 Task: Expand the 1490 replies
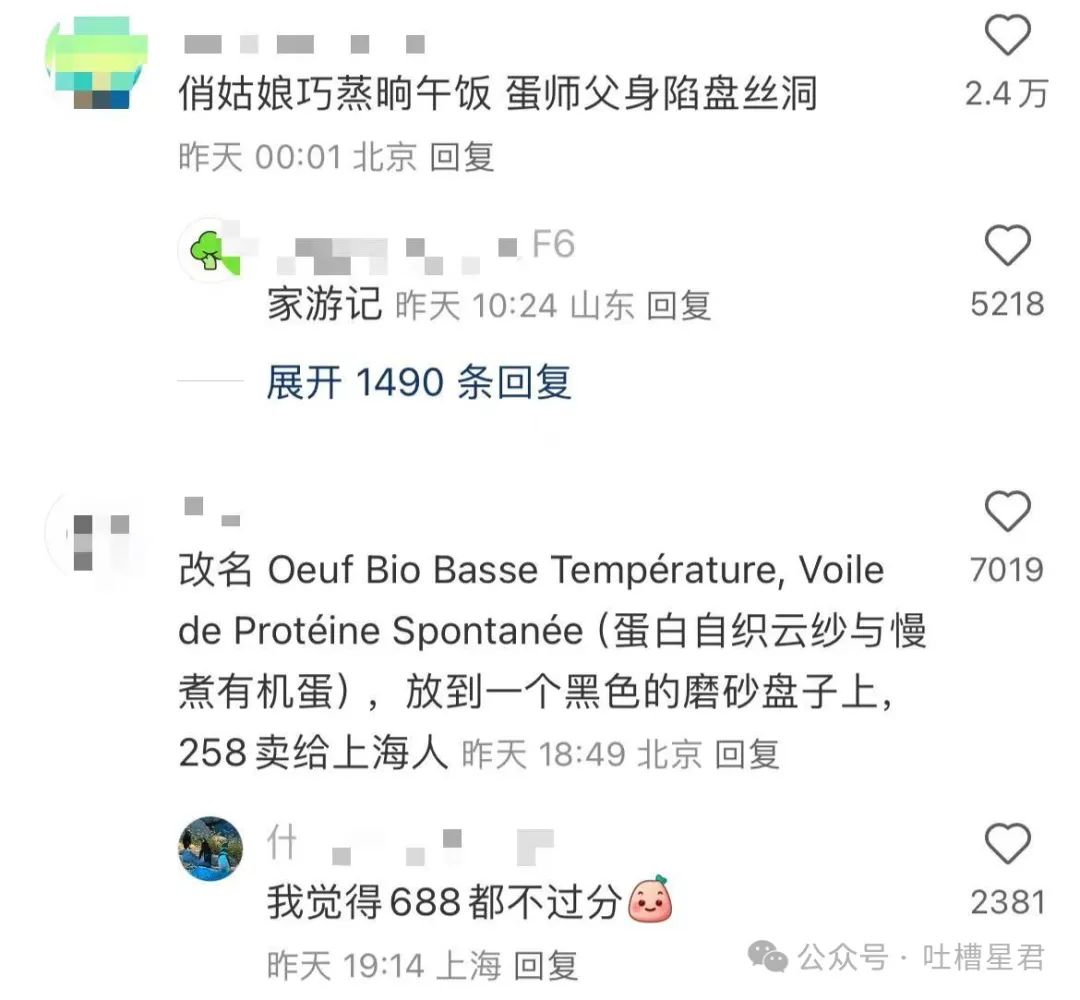pyautogui.click(x=418, y=382)
